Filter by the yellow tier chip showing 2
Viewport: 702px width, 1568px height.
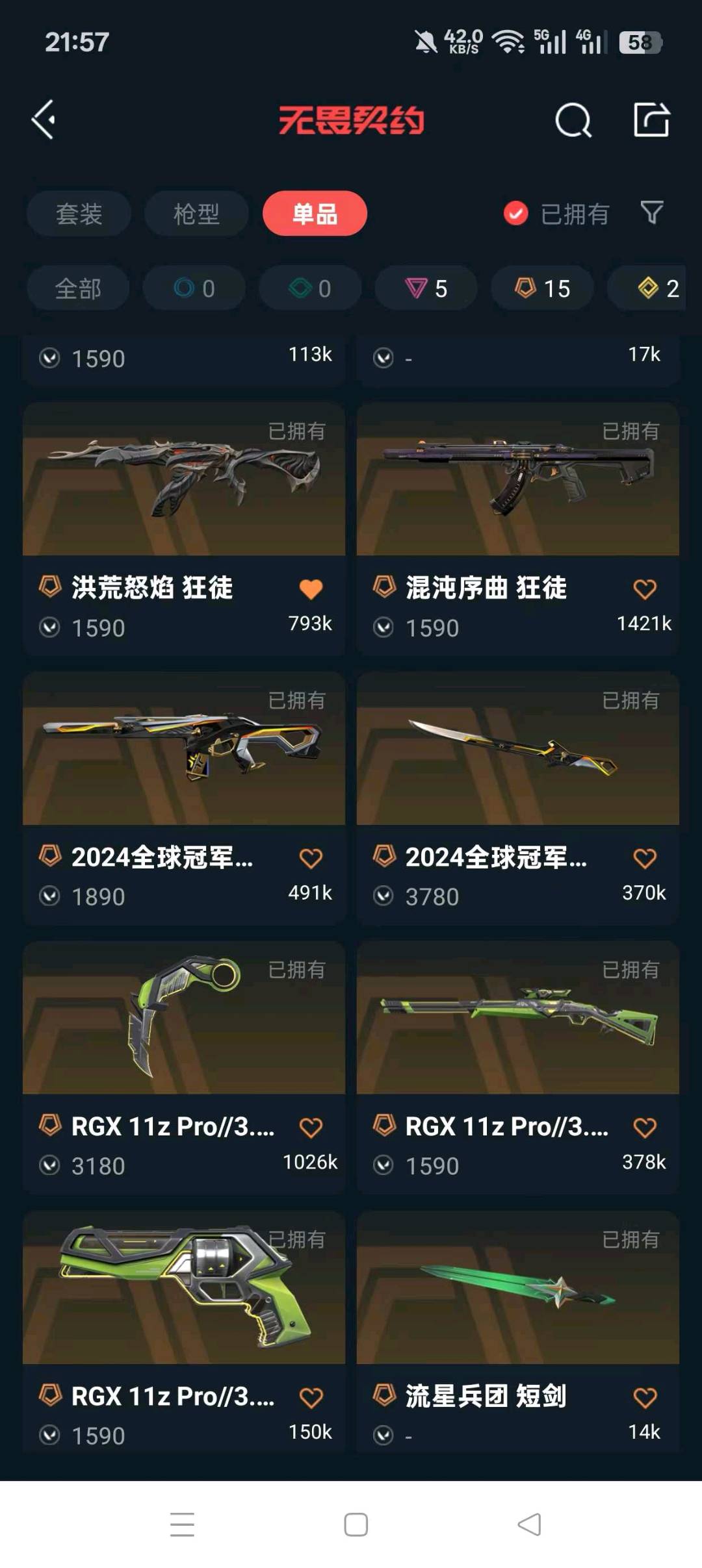click(656, 288)
